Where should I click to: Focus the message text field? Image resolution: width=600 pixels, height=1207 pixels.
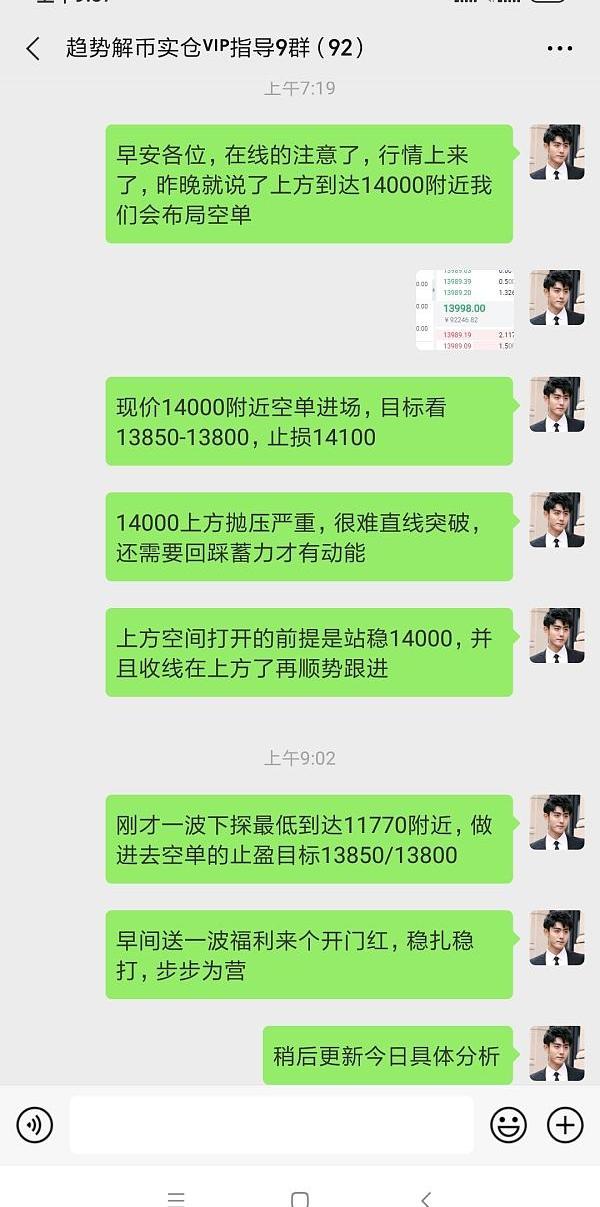point(270,1125)
